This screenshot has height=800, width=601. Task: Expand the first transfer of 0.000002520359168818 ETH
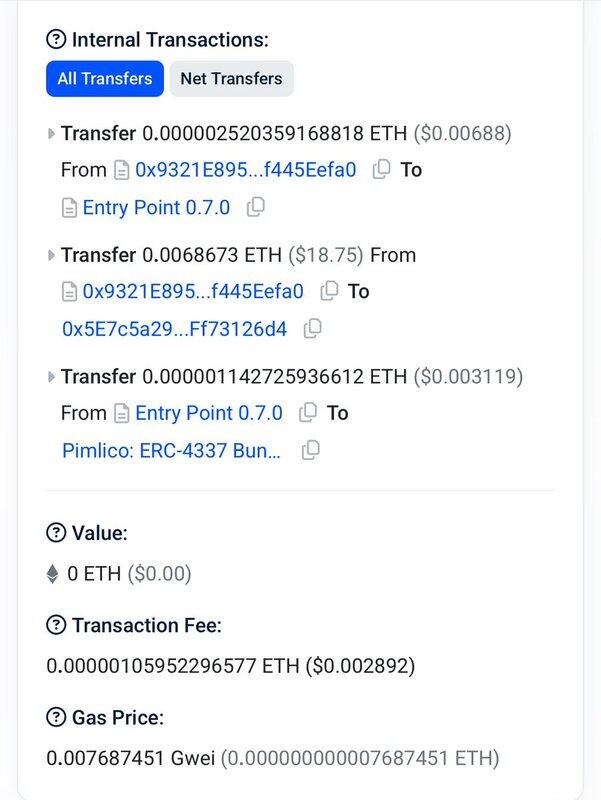(x=52, y=133)
